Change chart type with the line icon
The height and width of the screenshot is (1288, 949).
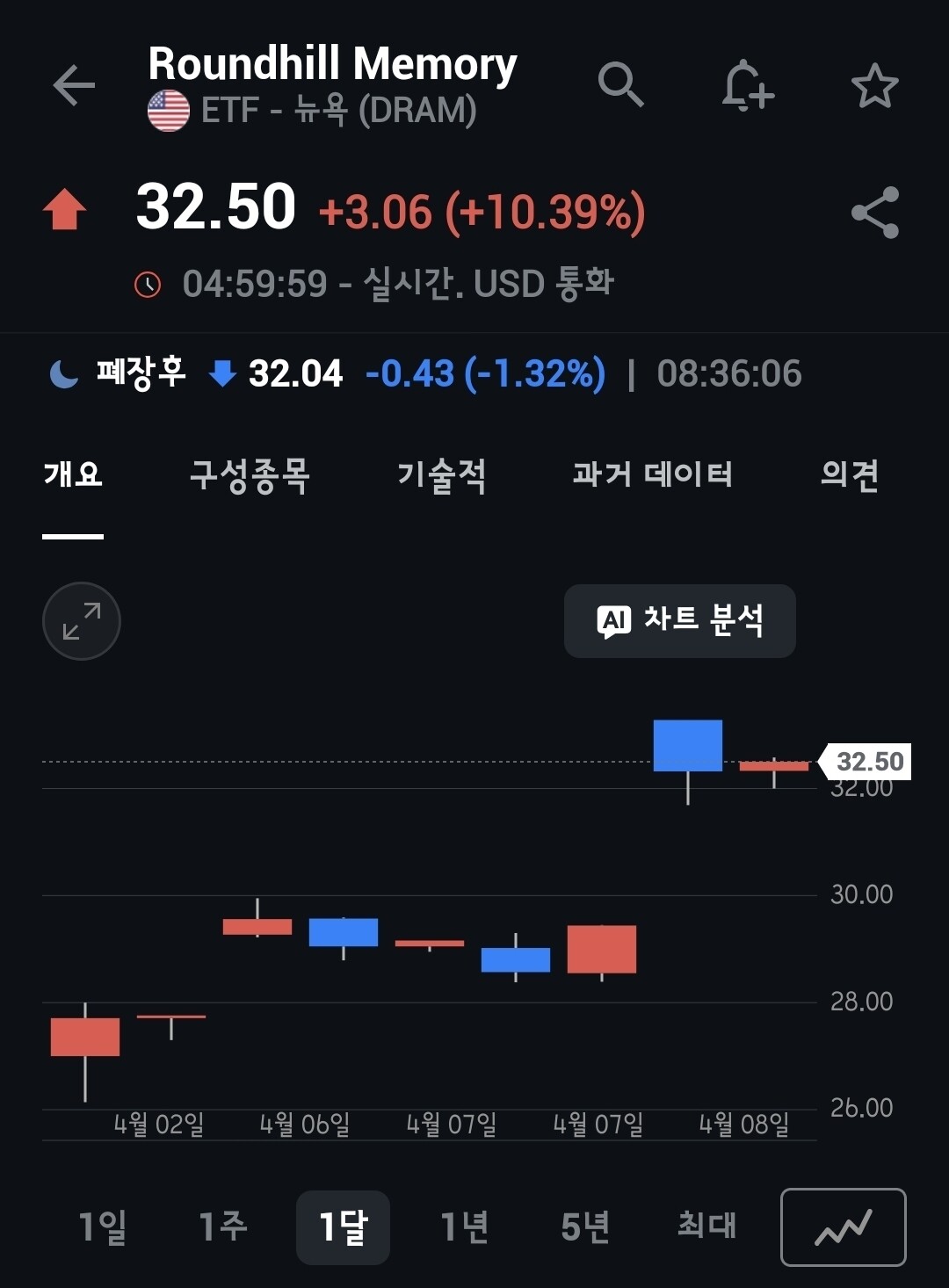pyautogui.click(x=843, y=1226)
